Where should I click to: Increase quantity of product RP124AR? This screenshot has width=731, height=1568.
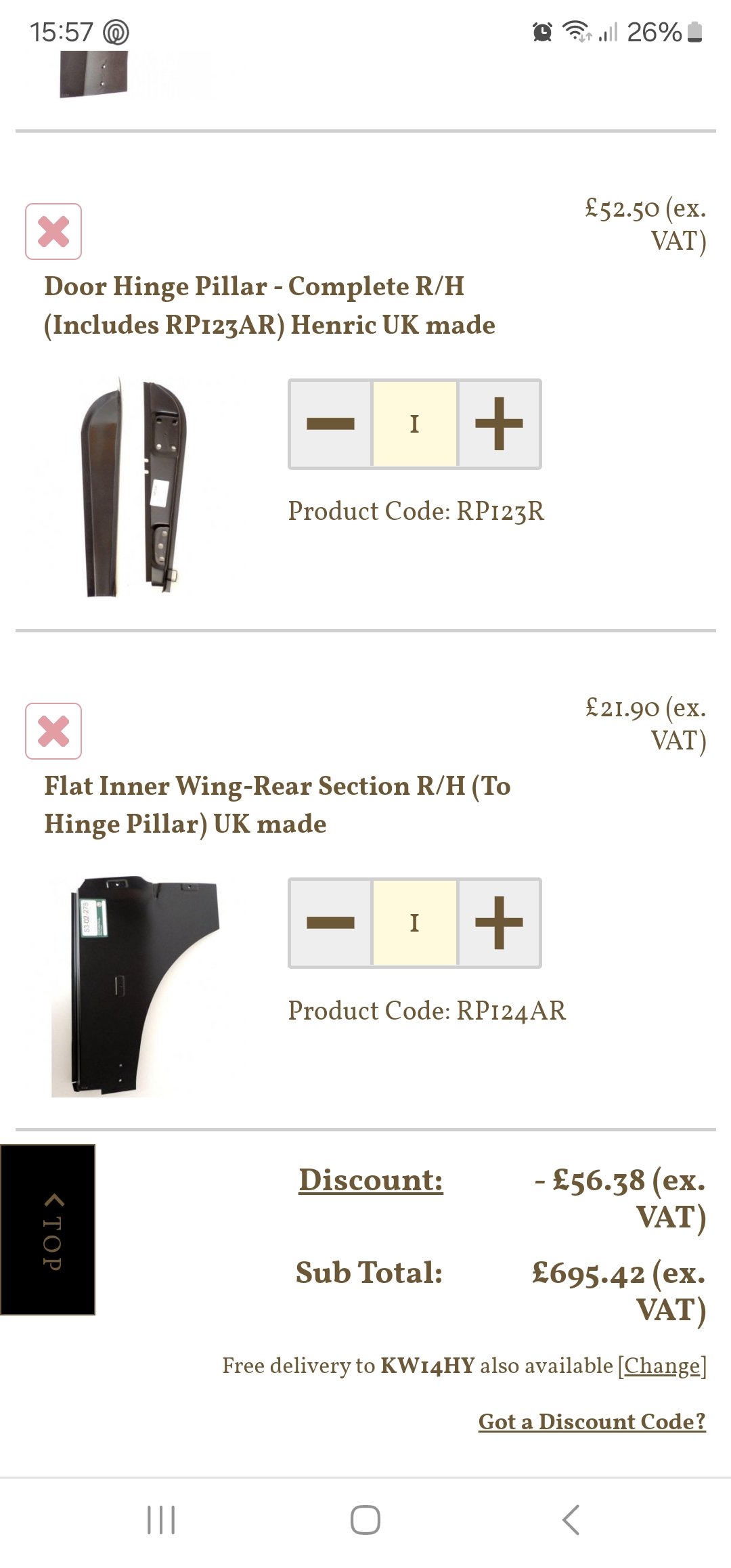pyautogui.click(x=500, y=923)
